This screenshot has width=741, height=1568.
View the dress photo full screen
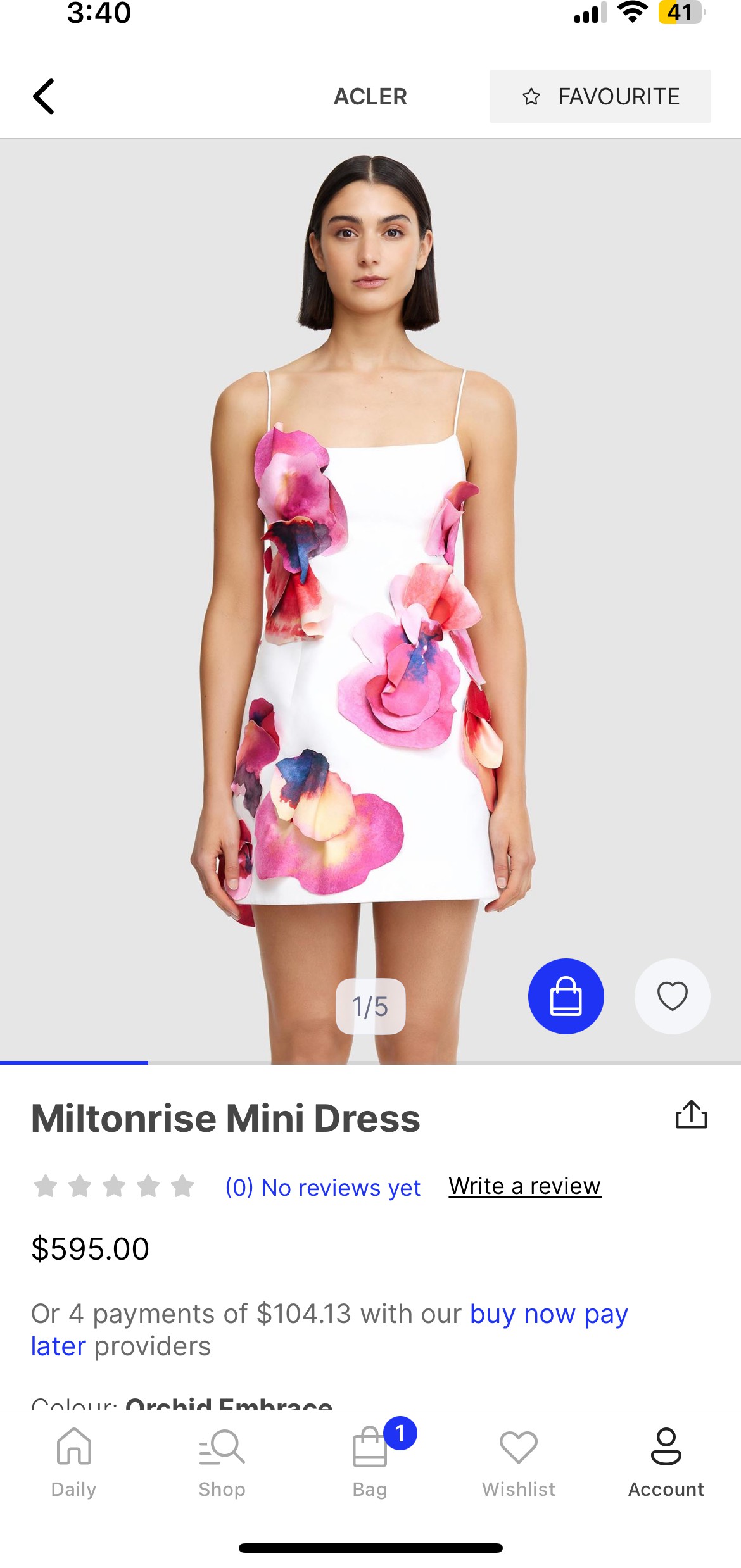point(370,570)
